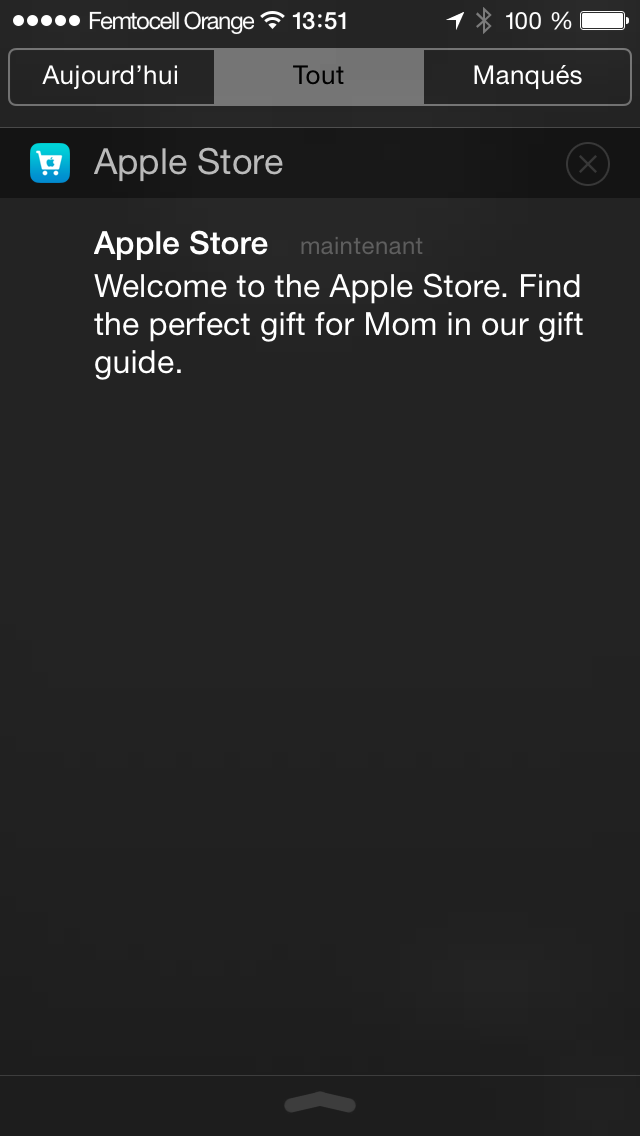The image size is (640, 1136).
Task: Select the Tout tab
Action: tap(319, 76)
